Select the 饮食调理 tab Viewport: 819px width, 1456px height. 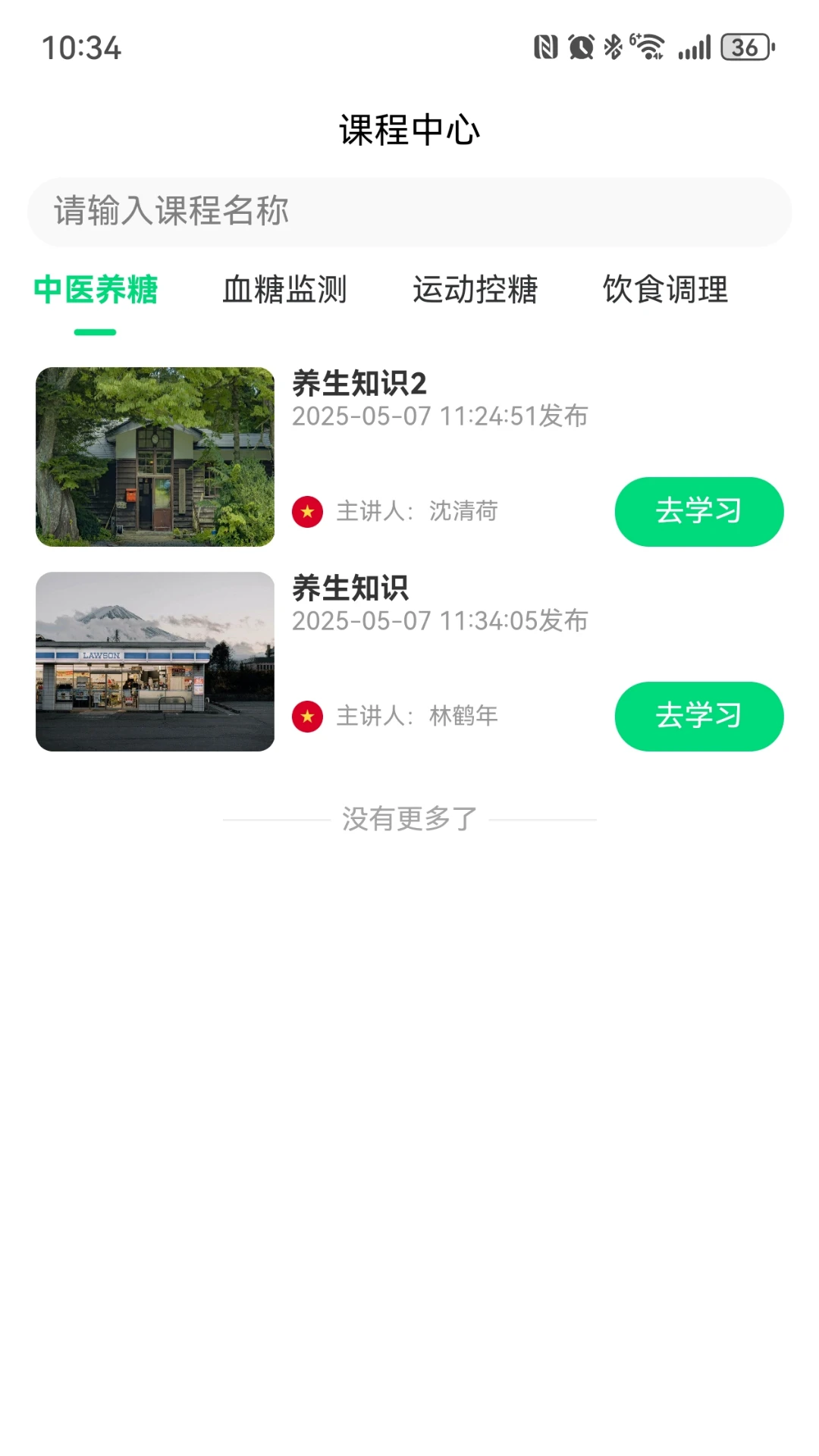(665, 290)
